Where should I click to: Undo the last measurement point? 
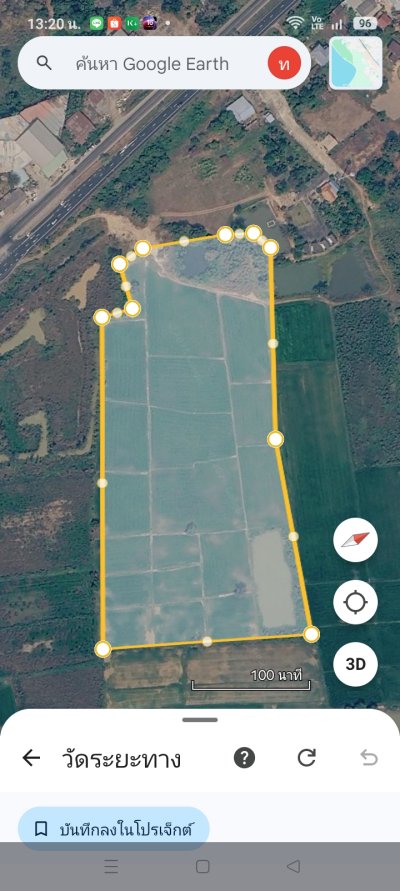pyautogui.click(x=369, y=758)
